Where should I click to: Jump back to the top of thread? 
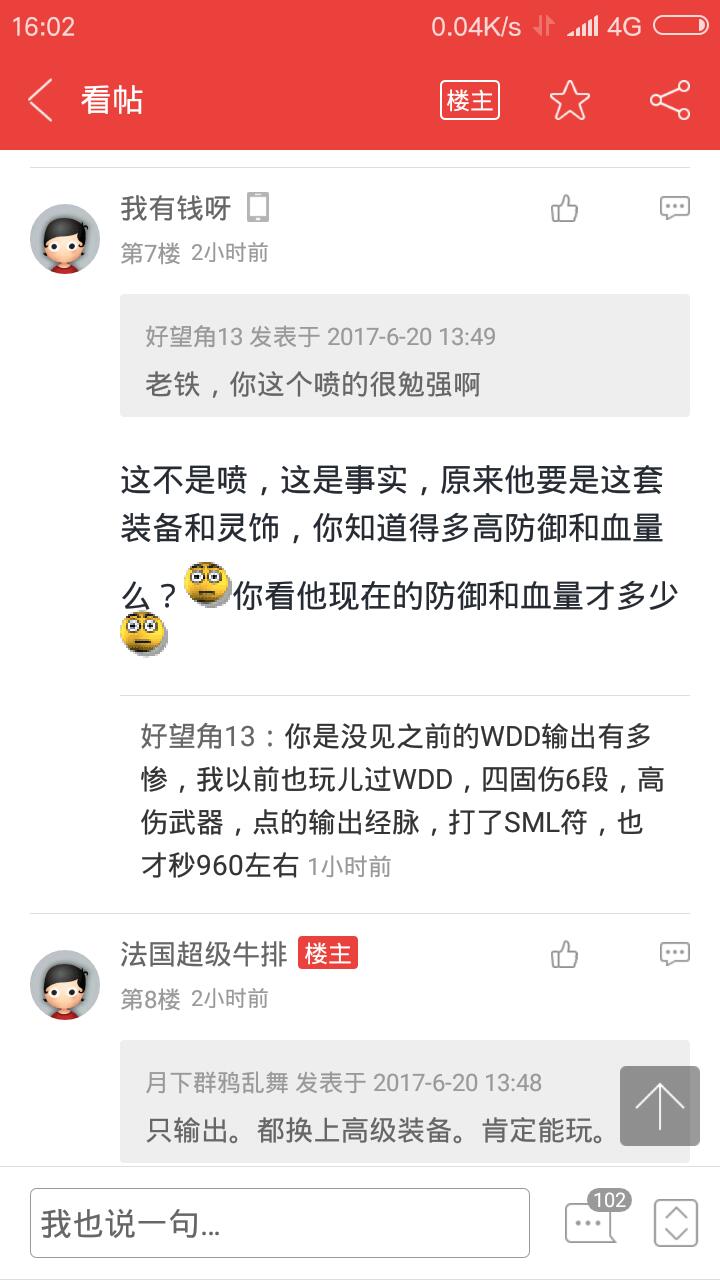[659, 1106]
